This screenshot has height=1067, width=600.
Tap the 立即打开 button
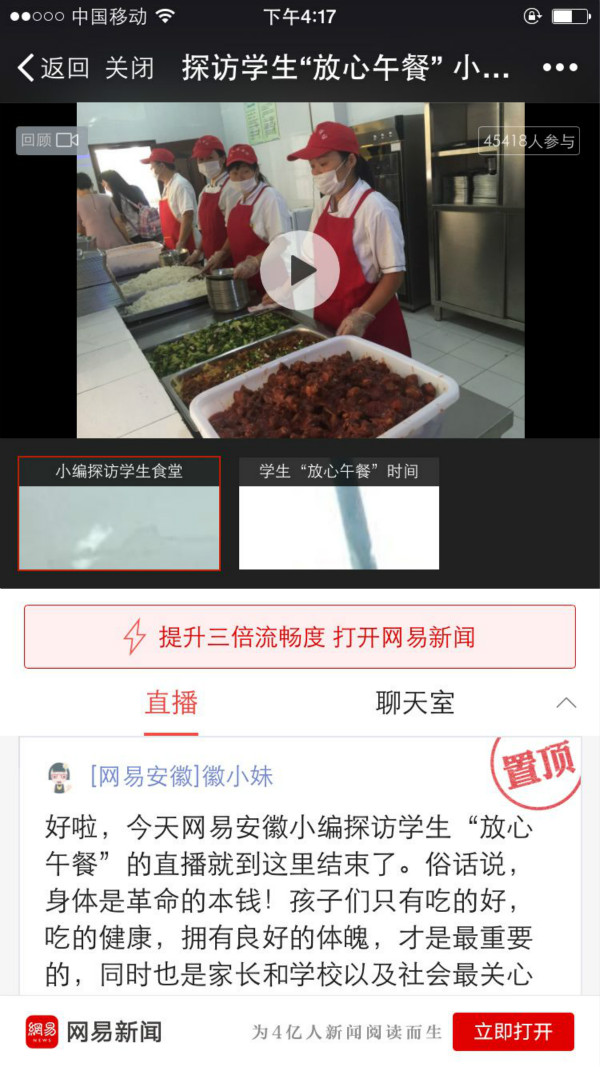coord(513,1032)
